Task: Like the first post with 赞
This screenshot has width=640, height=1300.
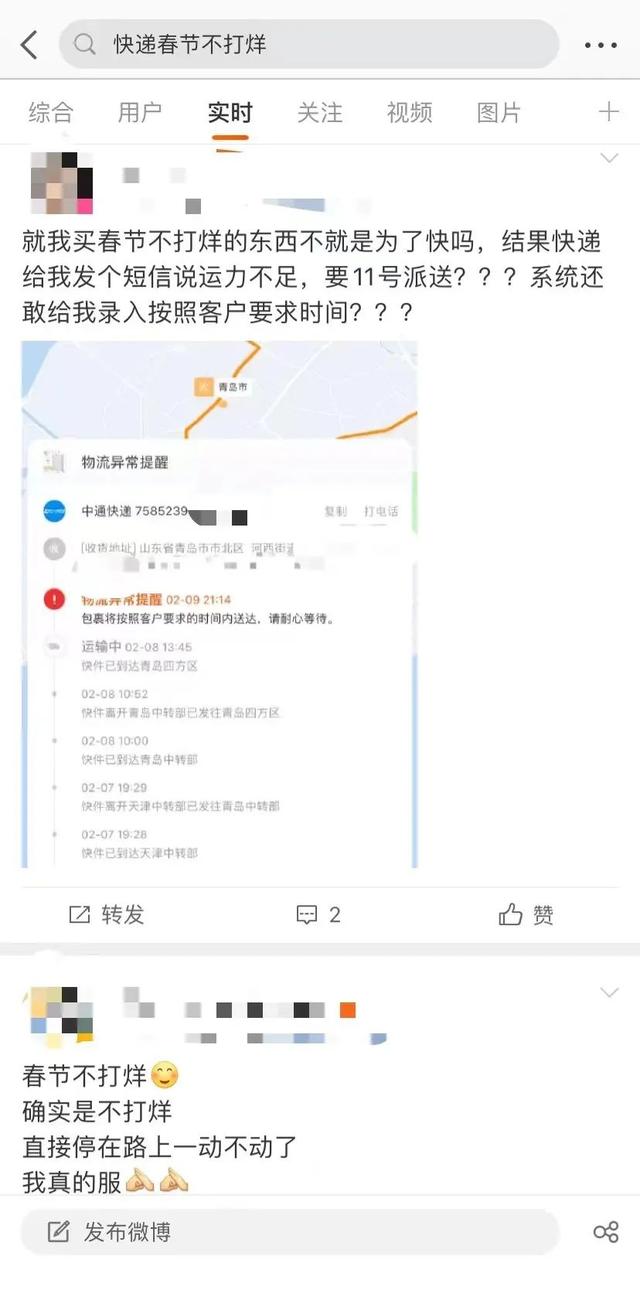Action: (x=526, y=914)
